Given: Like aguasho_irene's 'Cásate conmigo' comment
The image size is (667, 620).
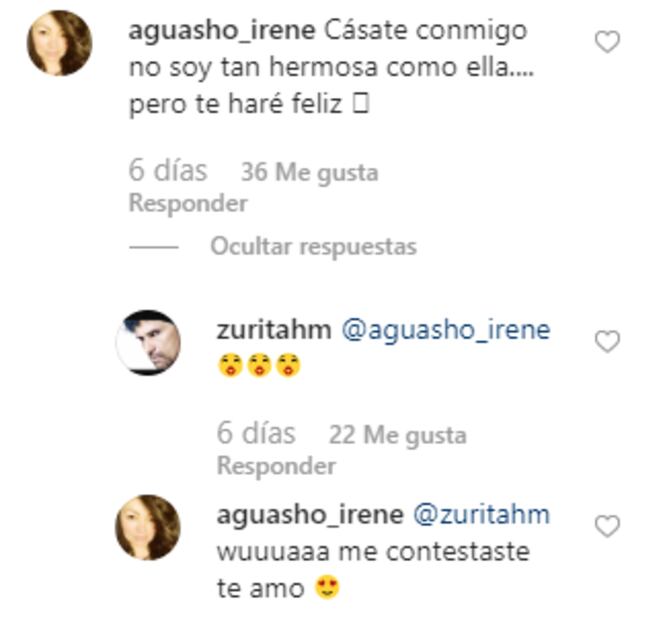Looking at the screenshot, I should coord(607,42).
